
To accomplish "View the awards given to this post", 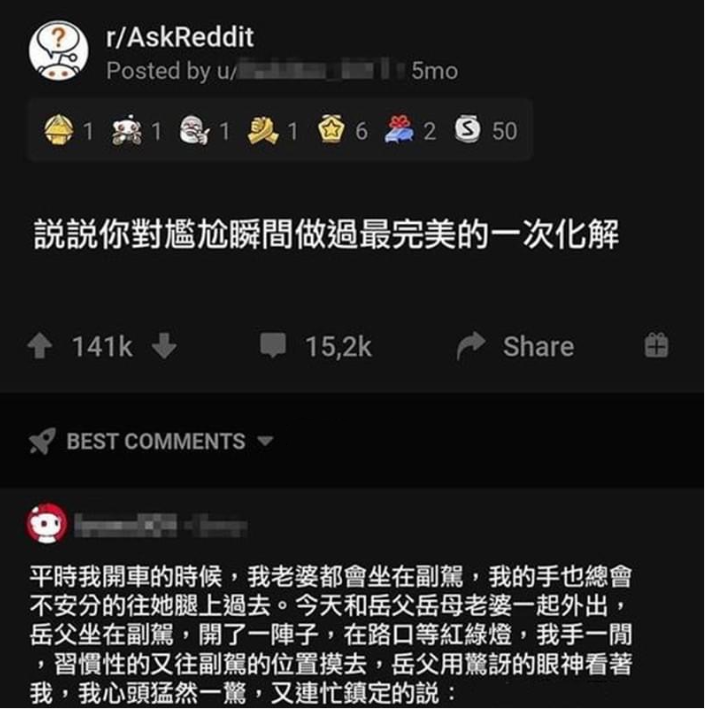I will click(x=280, y=131).
